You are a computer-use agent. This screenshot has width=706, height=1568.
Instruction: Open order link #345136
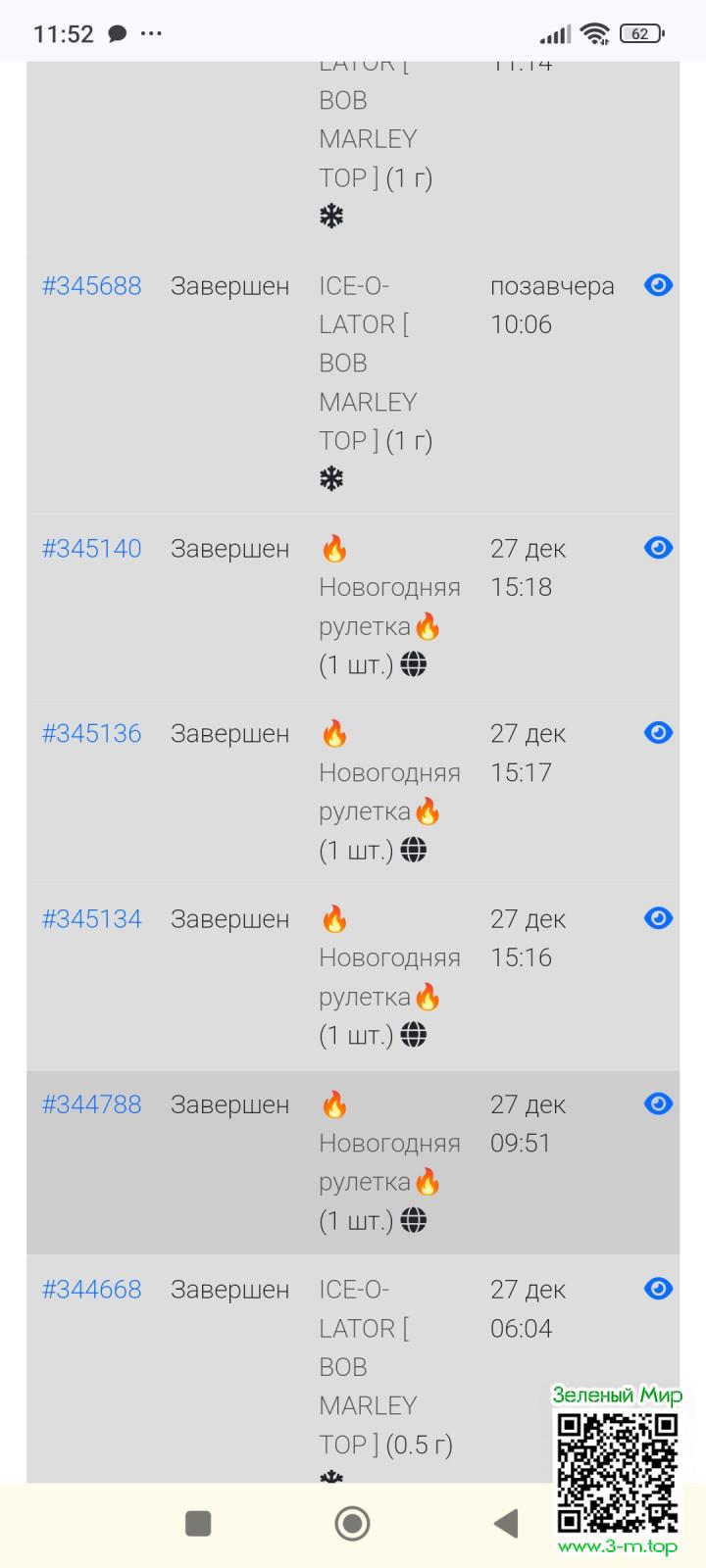pos(91,734)
